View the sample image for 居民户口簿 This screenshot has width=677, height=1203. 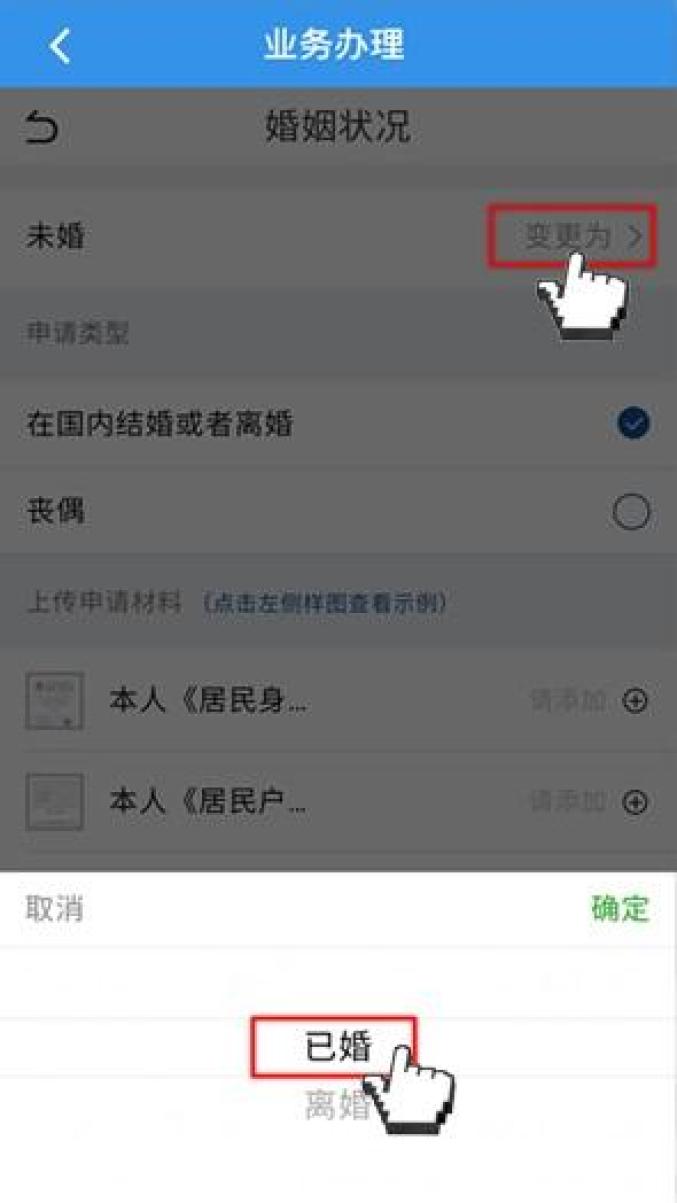coord(54,801)
